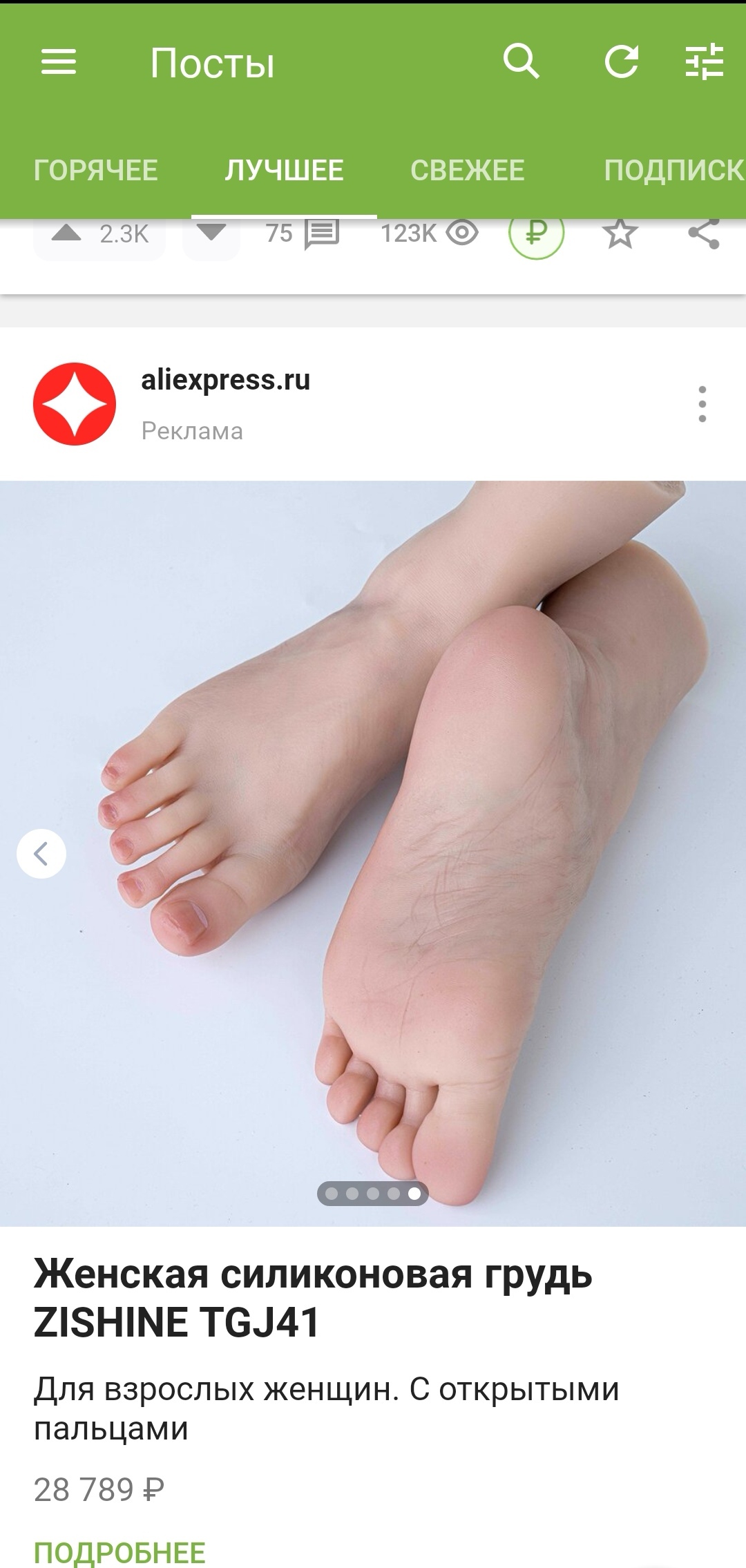Refresh the posts feed
This screenshot has height=1568, width=746.
tap(621, 62)
